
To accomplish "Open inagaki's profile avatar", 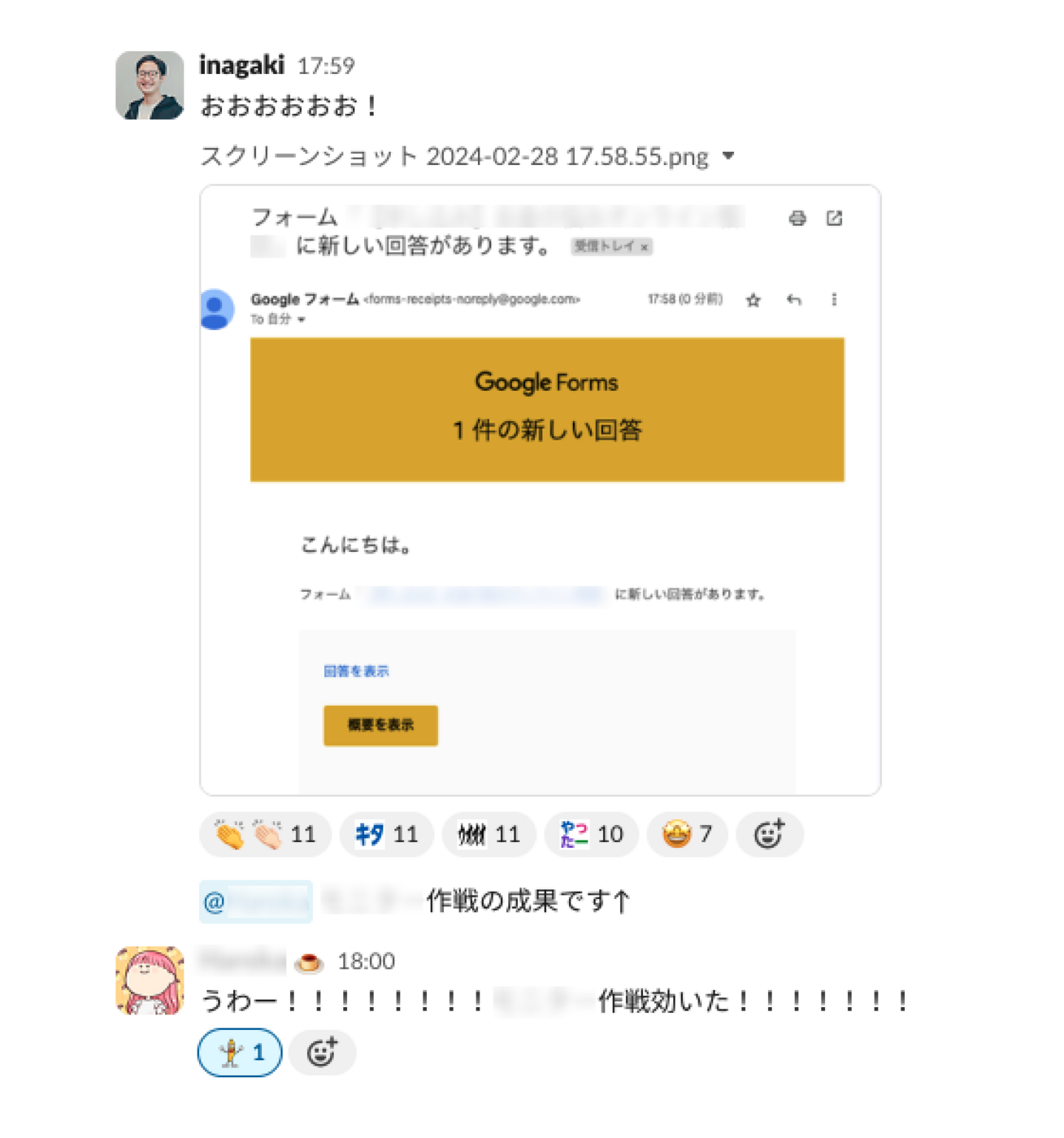I will pos(150,85).
